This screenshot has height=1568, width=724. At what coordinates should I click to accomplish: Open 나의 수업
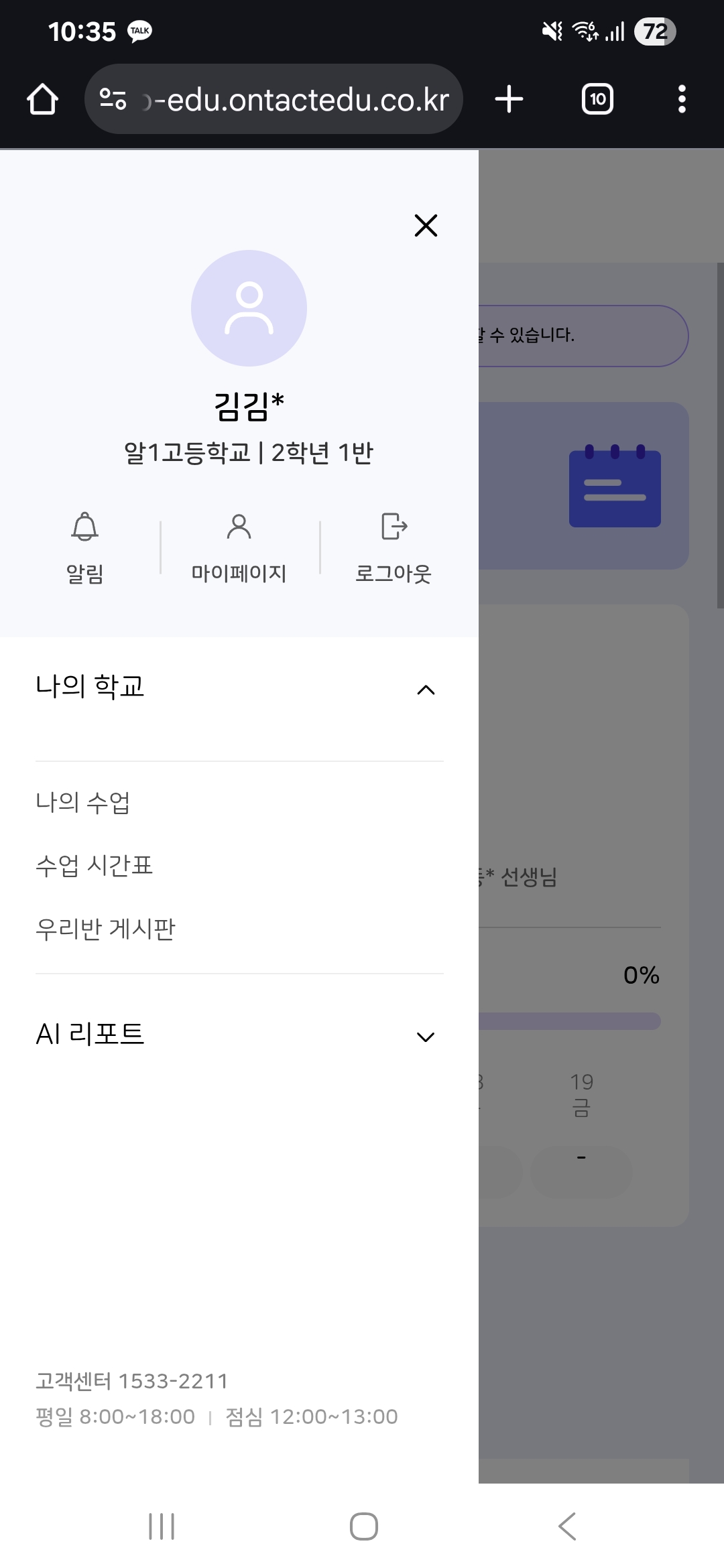coord(83,802)
